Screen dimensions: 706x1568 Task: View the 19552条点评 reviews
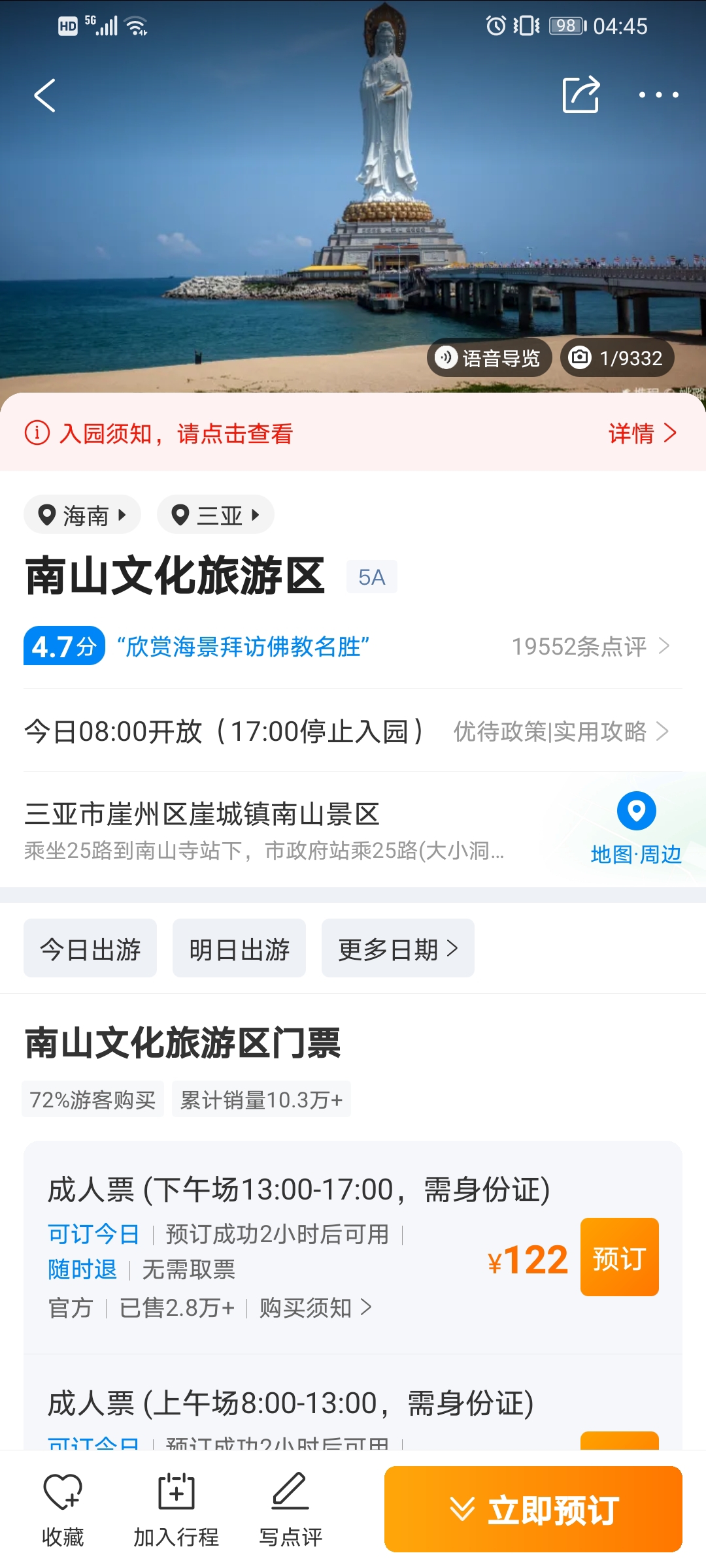pyautogui.click(x=590, y=646)
